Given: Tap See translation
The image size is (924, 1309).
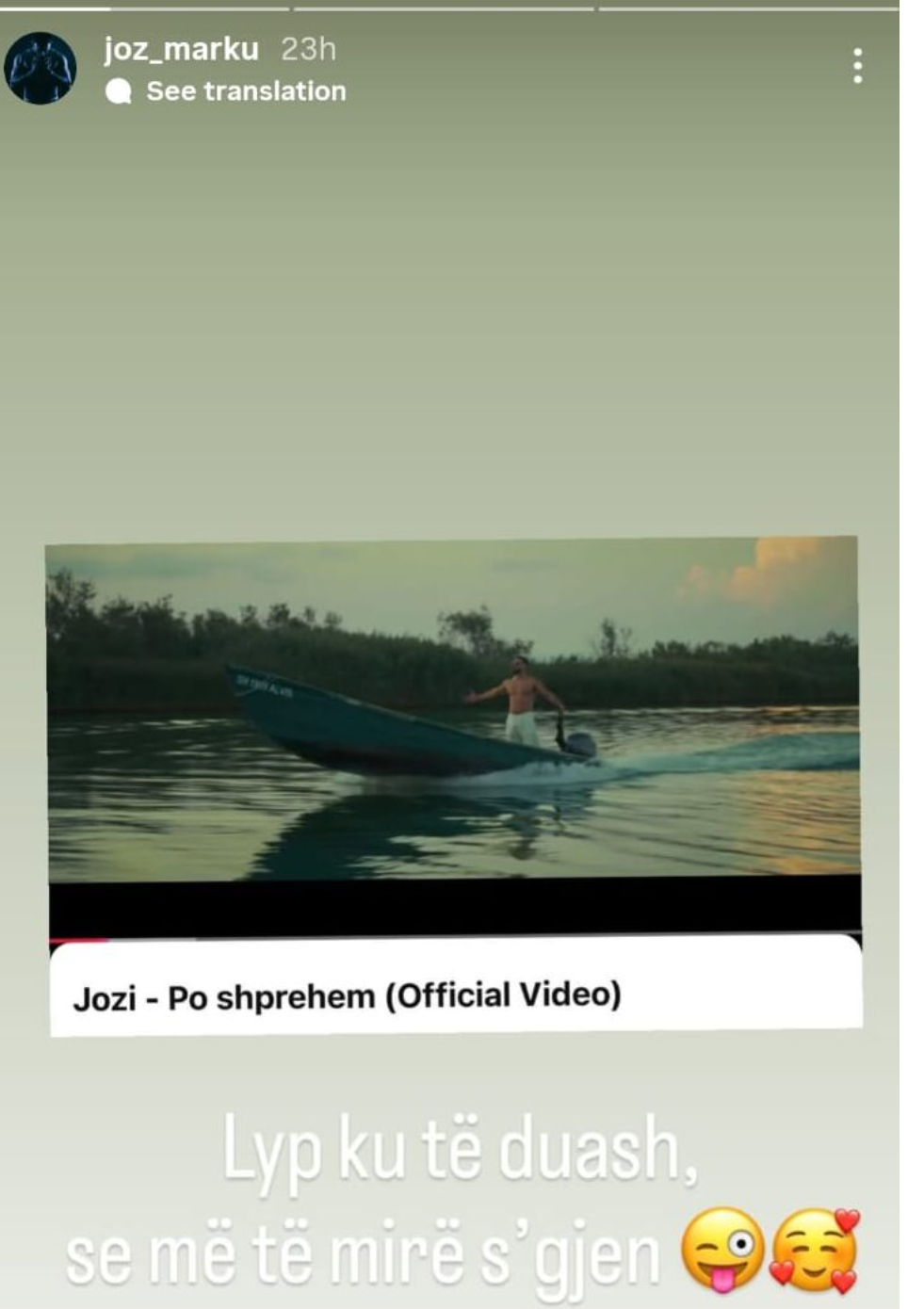Looking at the screenshot, I should pos(245,91).
